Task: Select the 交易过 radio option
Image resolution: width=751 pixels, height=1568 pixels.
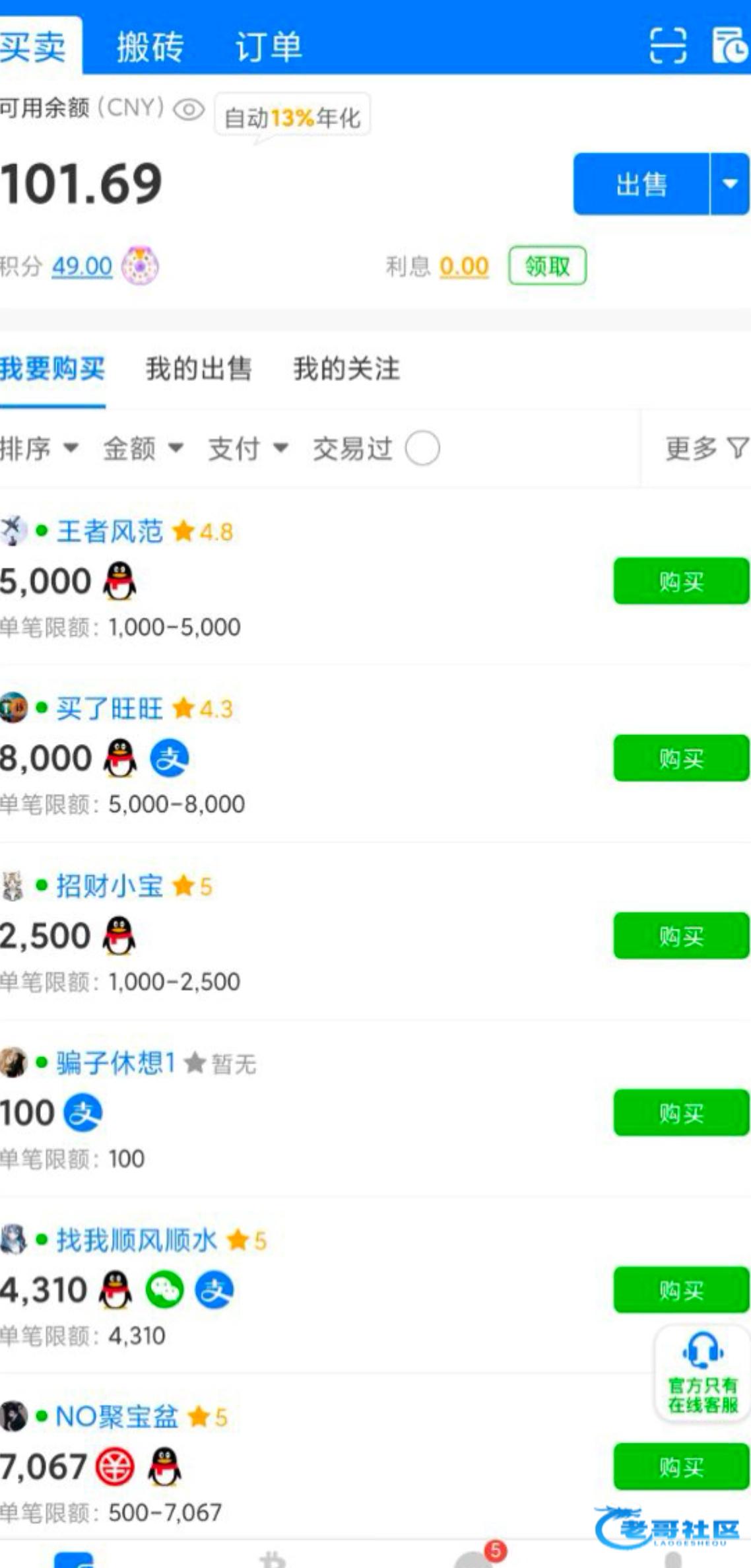Action: point(422,449)
